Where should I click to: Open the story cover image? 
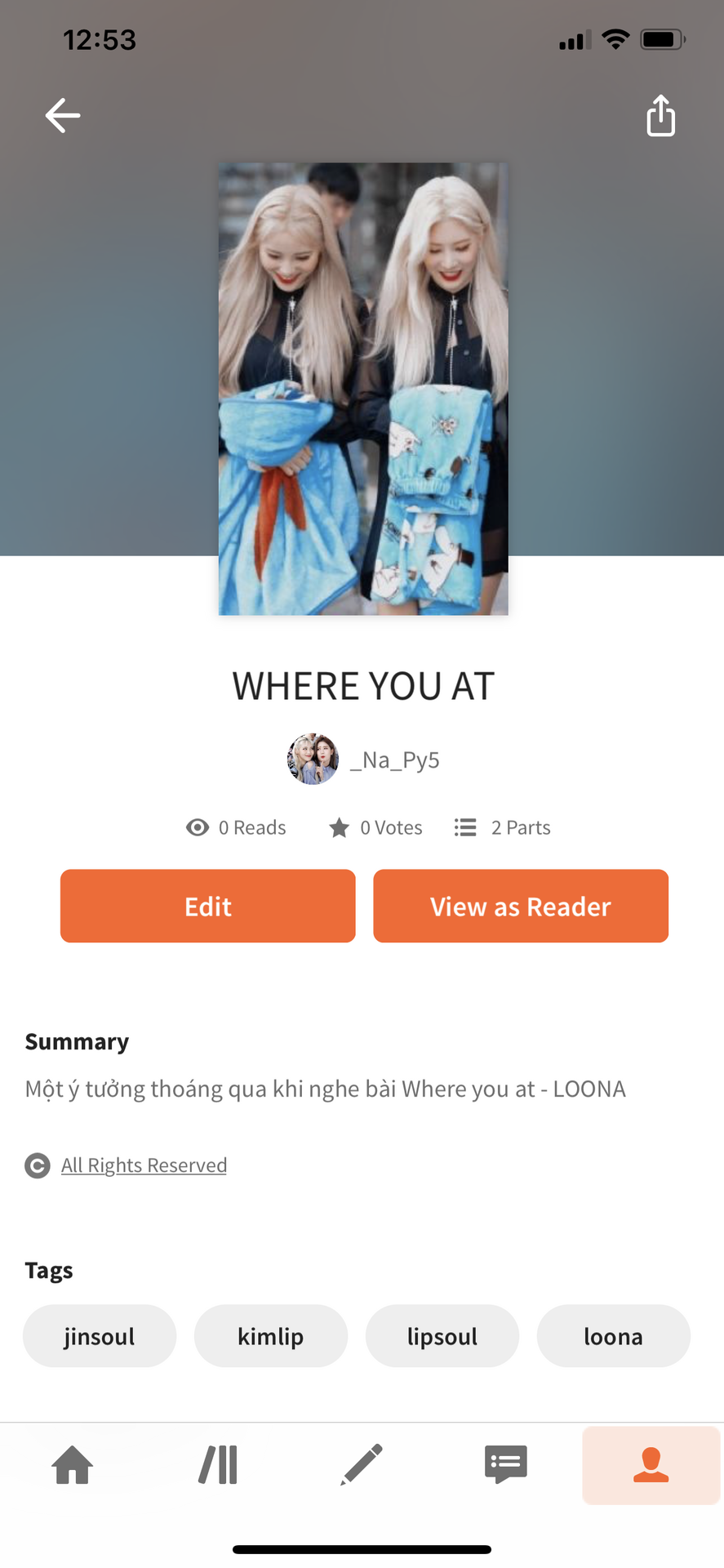[363, 389]
